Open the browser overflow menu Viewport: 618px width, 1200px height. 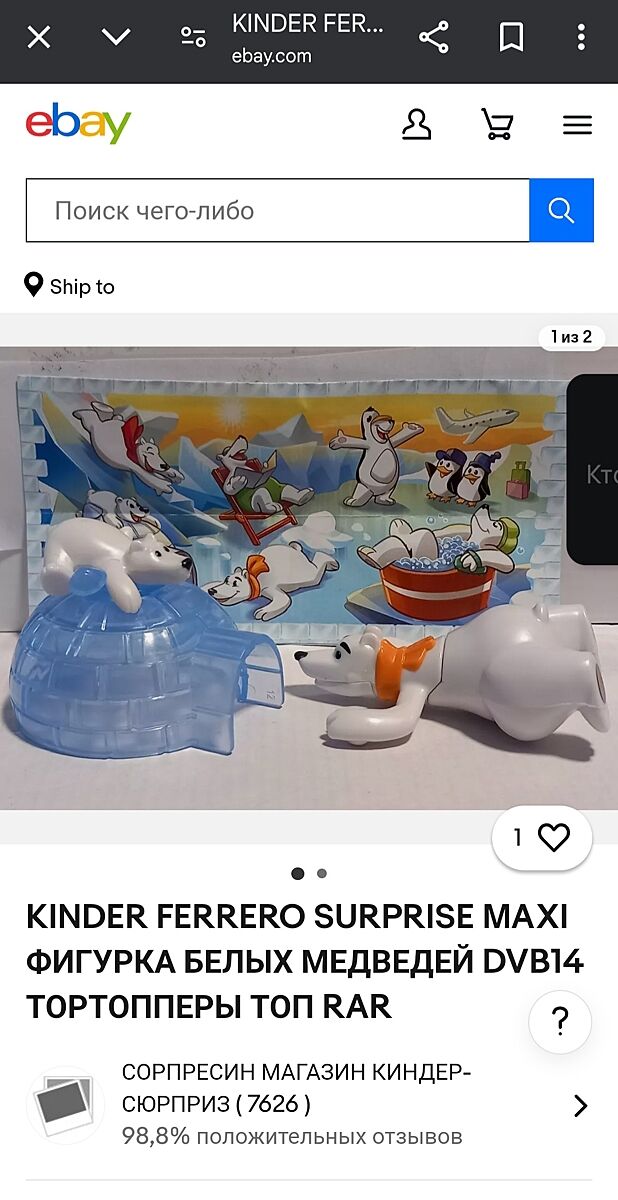(581, 38)
